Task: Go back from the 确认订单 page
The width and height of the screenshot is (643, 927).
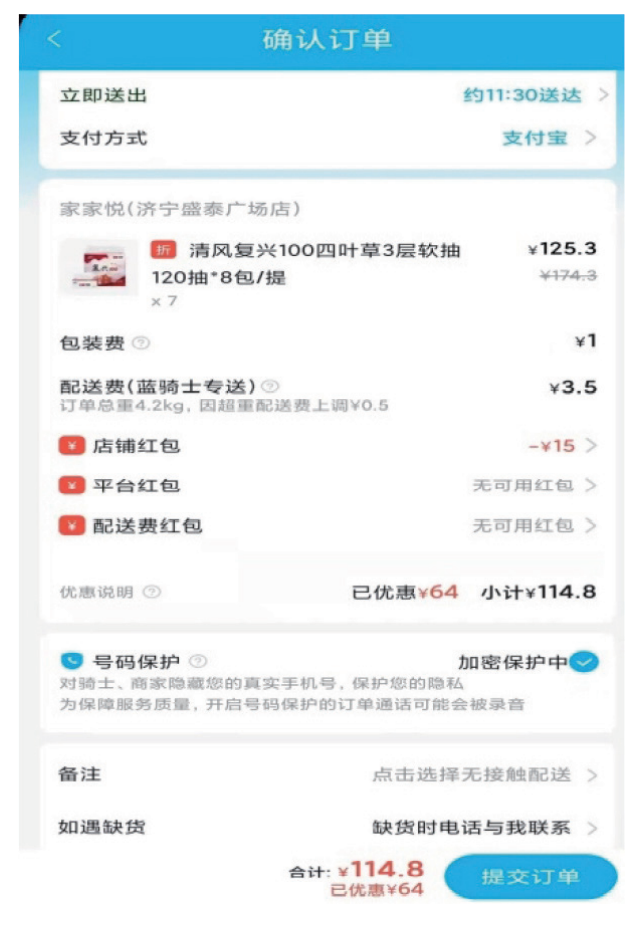Action: click(54, 40)
